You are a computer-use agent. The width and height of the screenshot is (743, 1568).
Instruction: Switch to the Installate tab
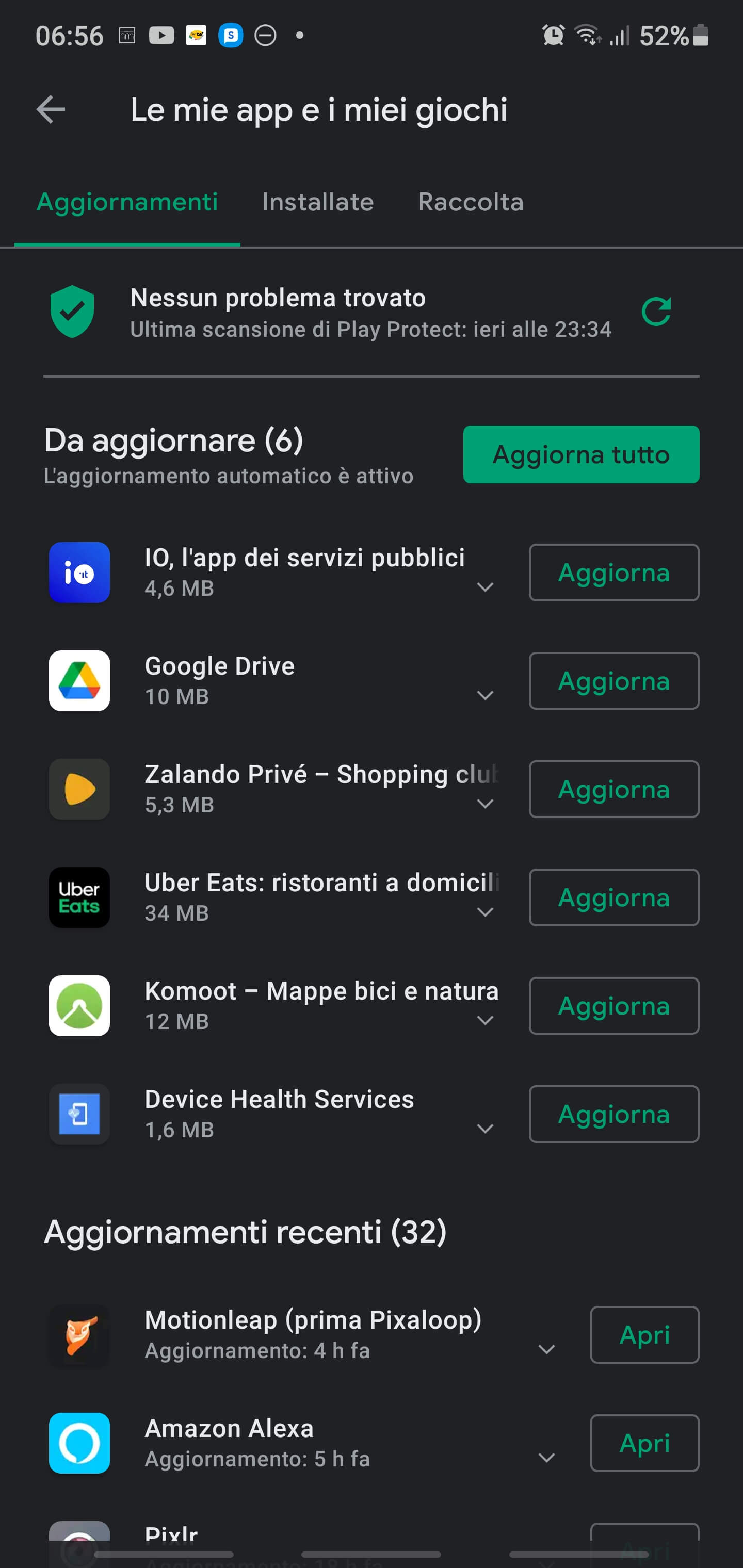[x=317, y=202]
